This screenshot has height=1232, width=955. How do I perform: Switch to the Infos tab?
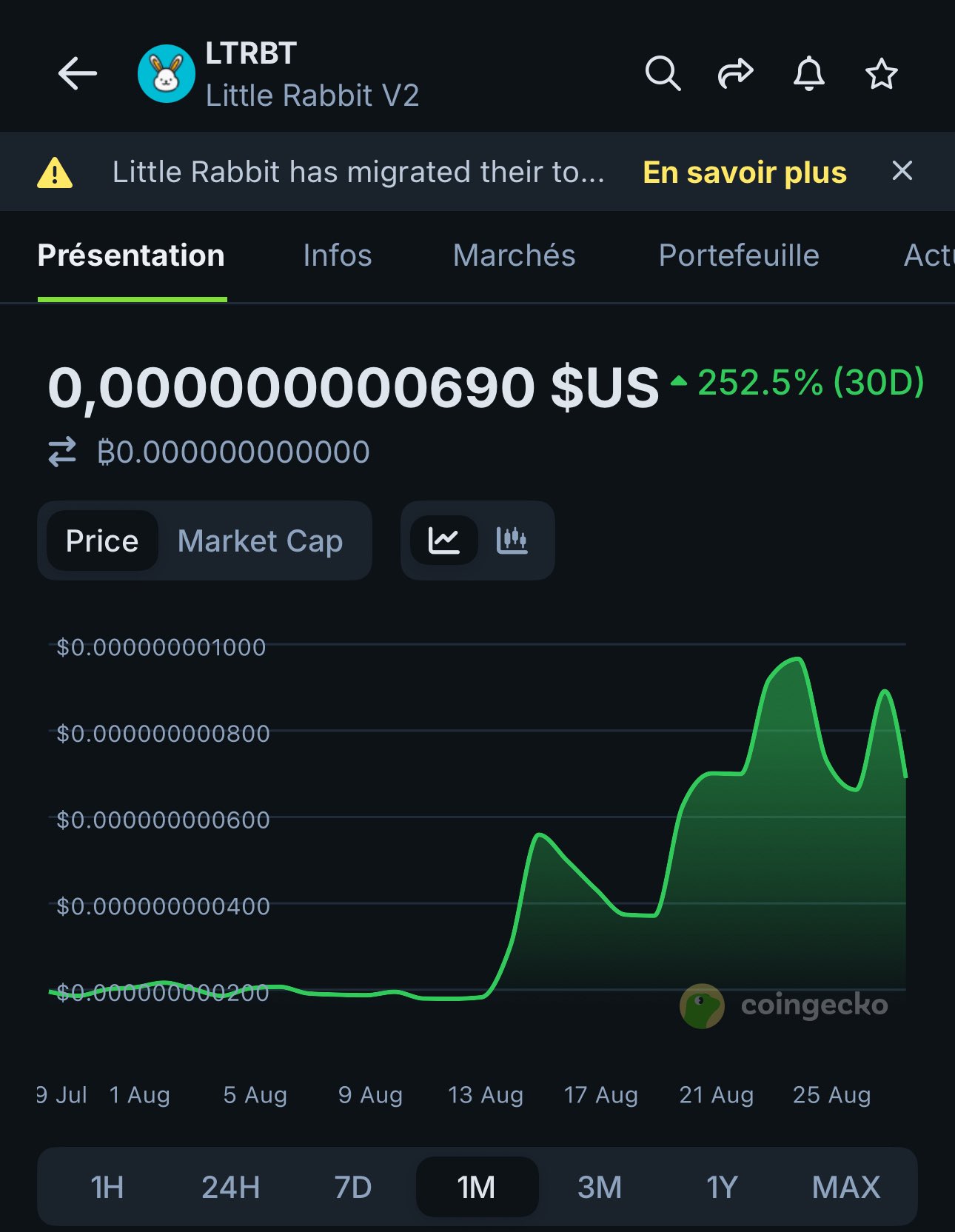click(337, 255)
